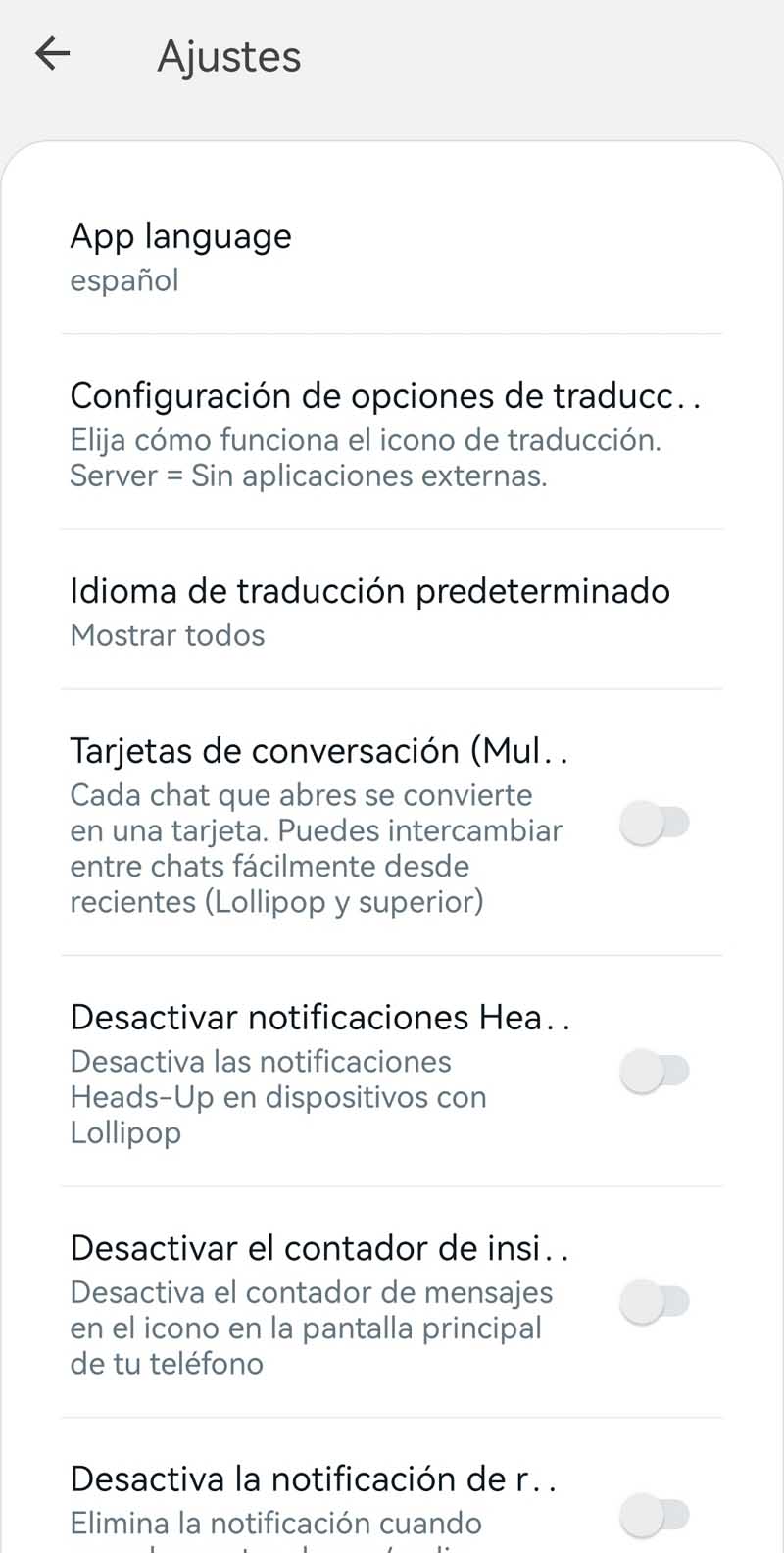Tap the Ajustes title header

pos(228,56)
